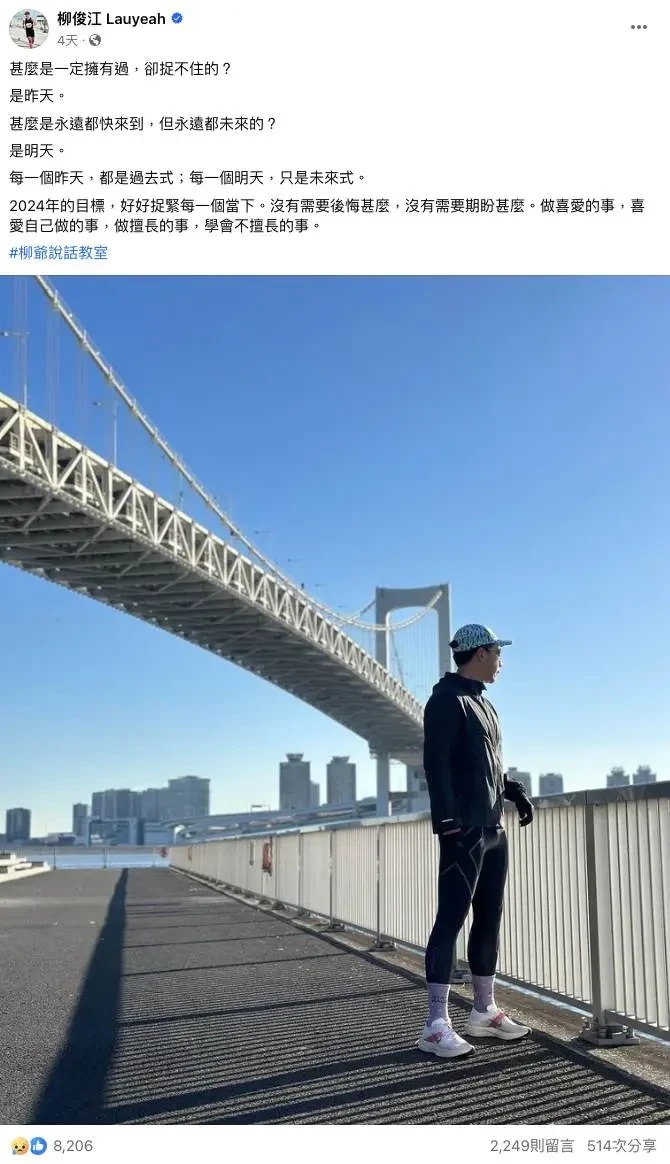Open the 2,249則留言 comments
The image size is (670, 1164).
(532, 1146)
